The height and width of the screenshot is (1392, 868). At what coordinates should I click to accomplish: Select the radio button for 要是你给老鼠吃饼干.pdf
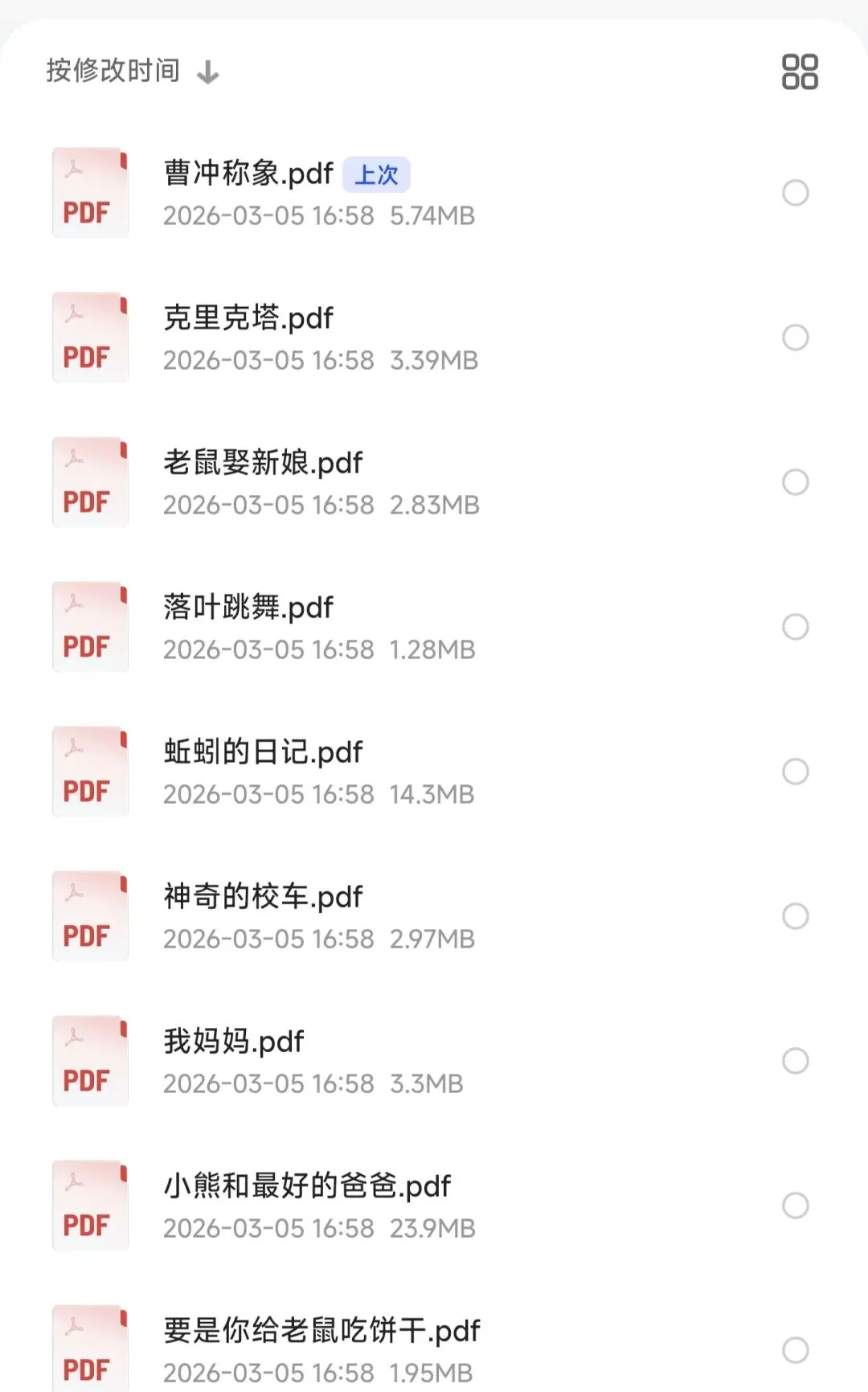pyautogui.click(x=795, y=1350)
